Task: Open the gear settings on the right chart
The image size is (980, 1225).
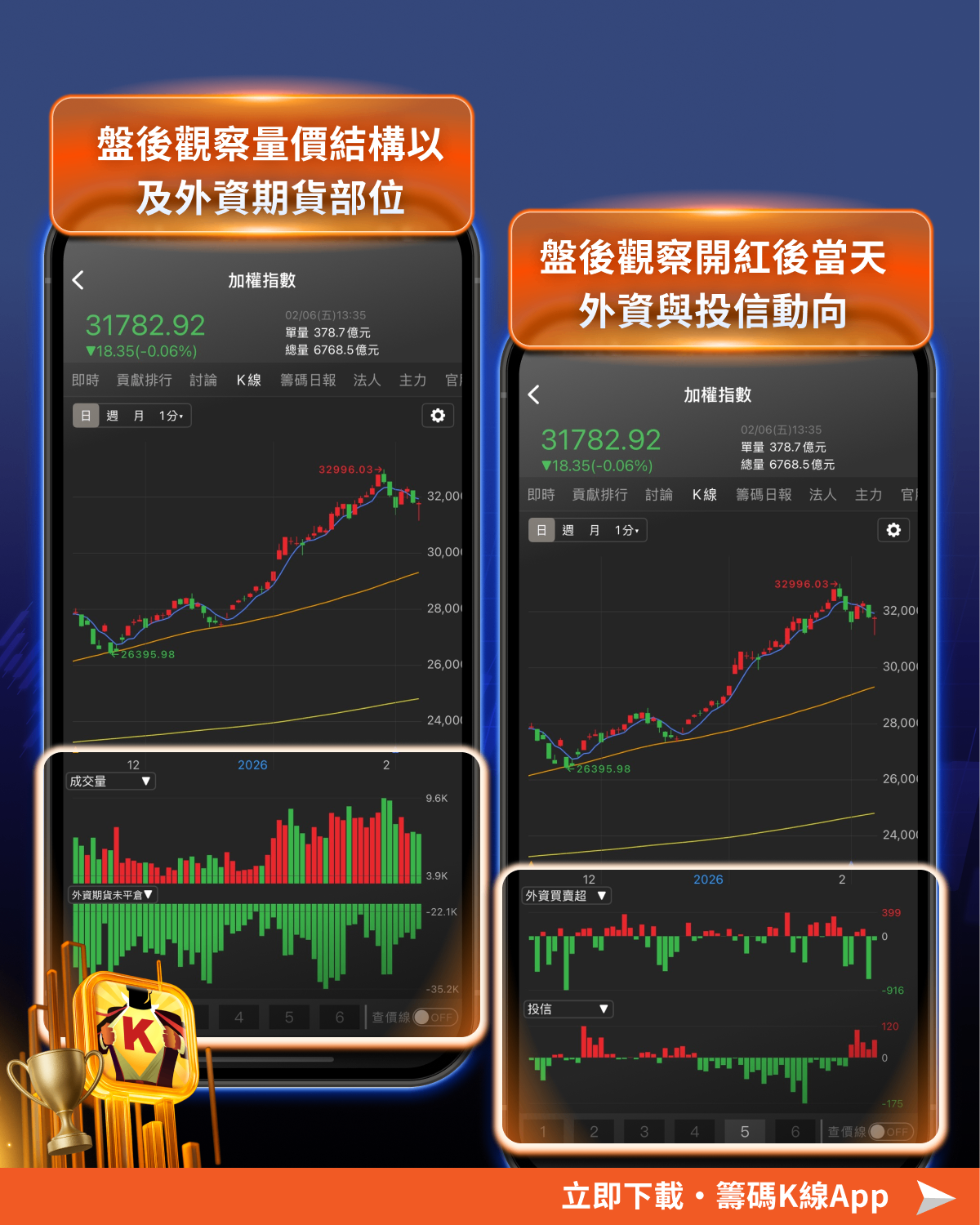Action: pos(893,530)
